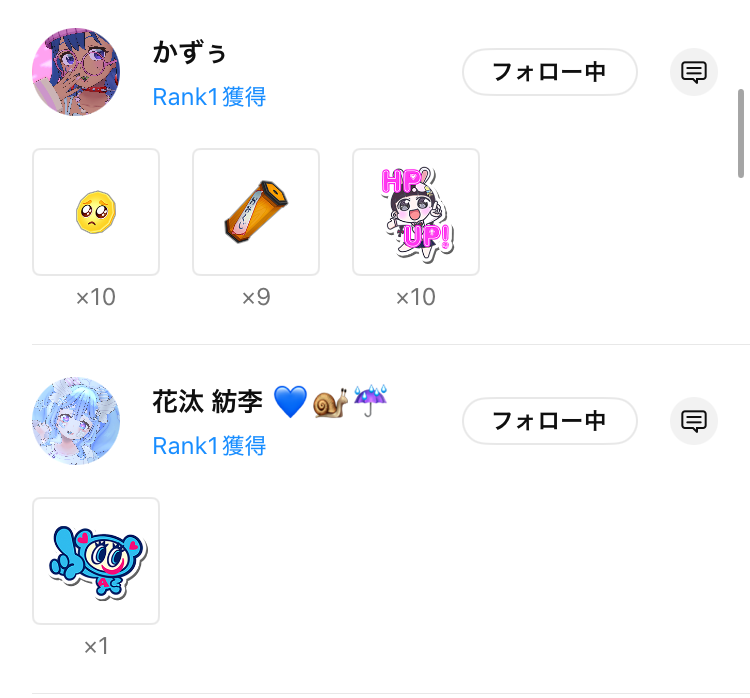Tap the フォロー中 button for かずぅ

pyautogui.click(x=549, y=72)
